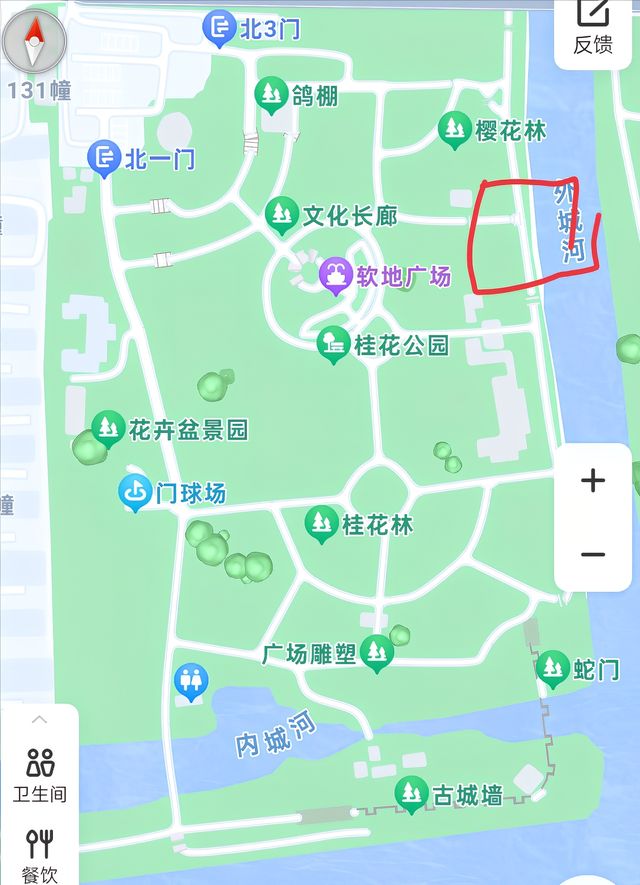
Task: Tap the 蛇门 marker
Action: point(552,668)
